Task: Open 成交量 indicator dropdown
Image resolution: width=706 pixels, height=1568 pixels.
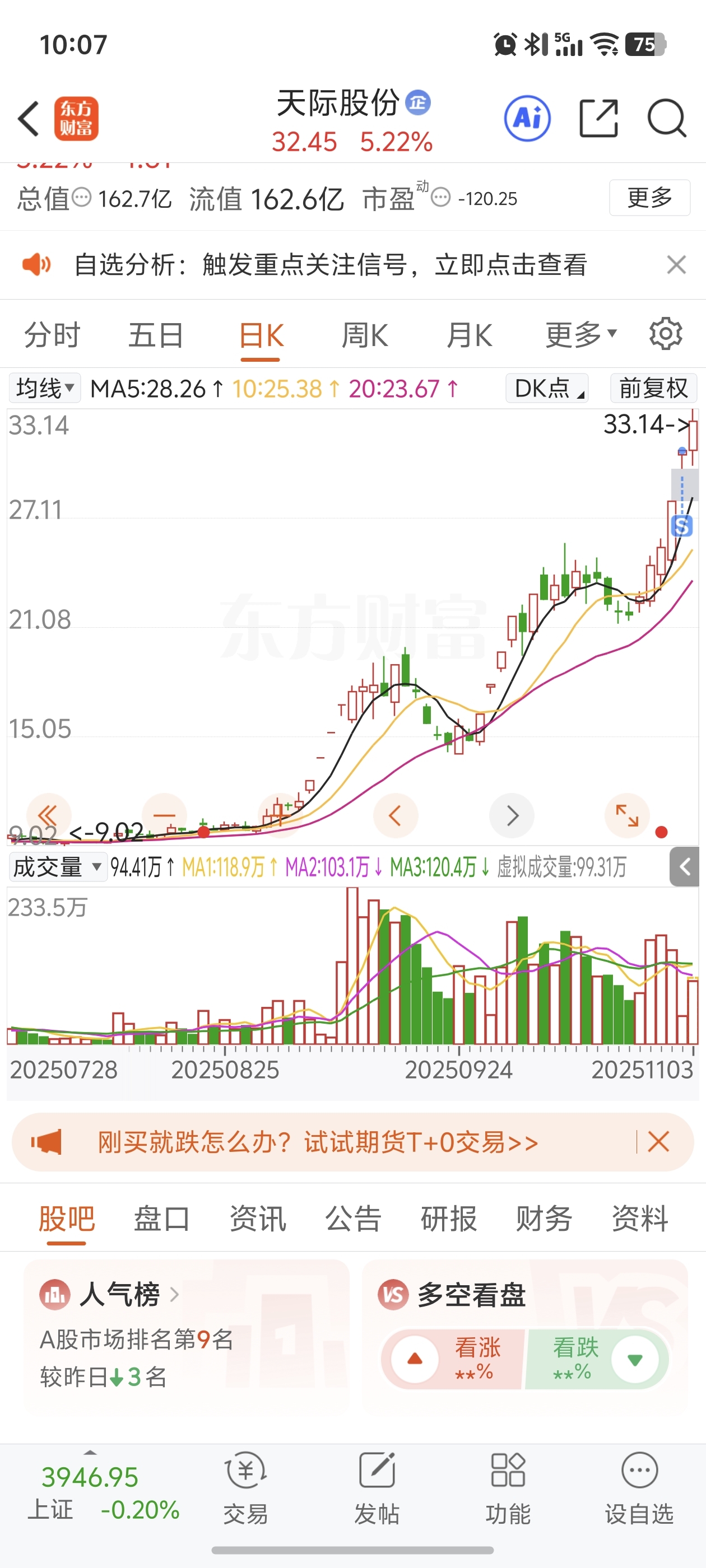Action: (57, 867)
